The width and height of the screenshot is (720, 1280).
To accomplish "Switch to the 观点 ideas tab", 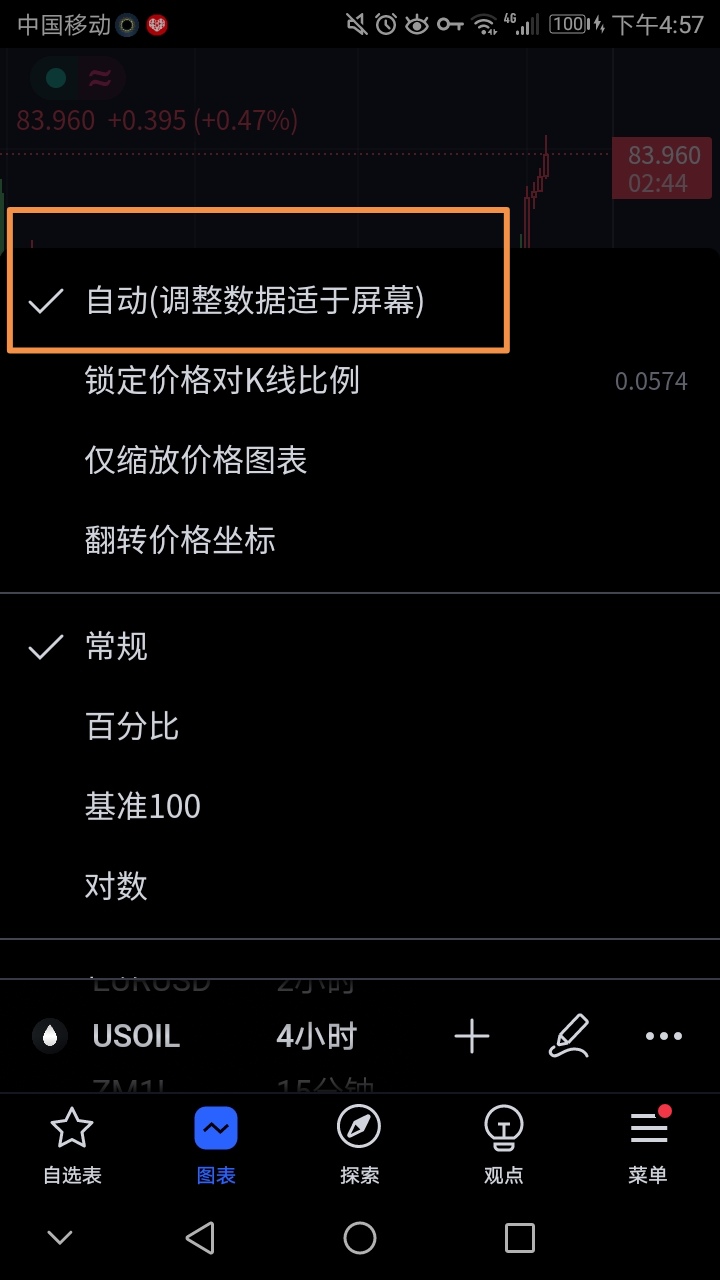I will click(504, 1146).
